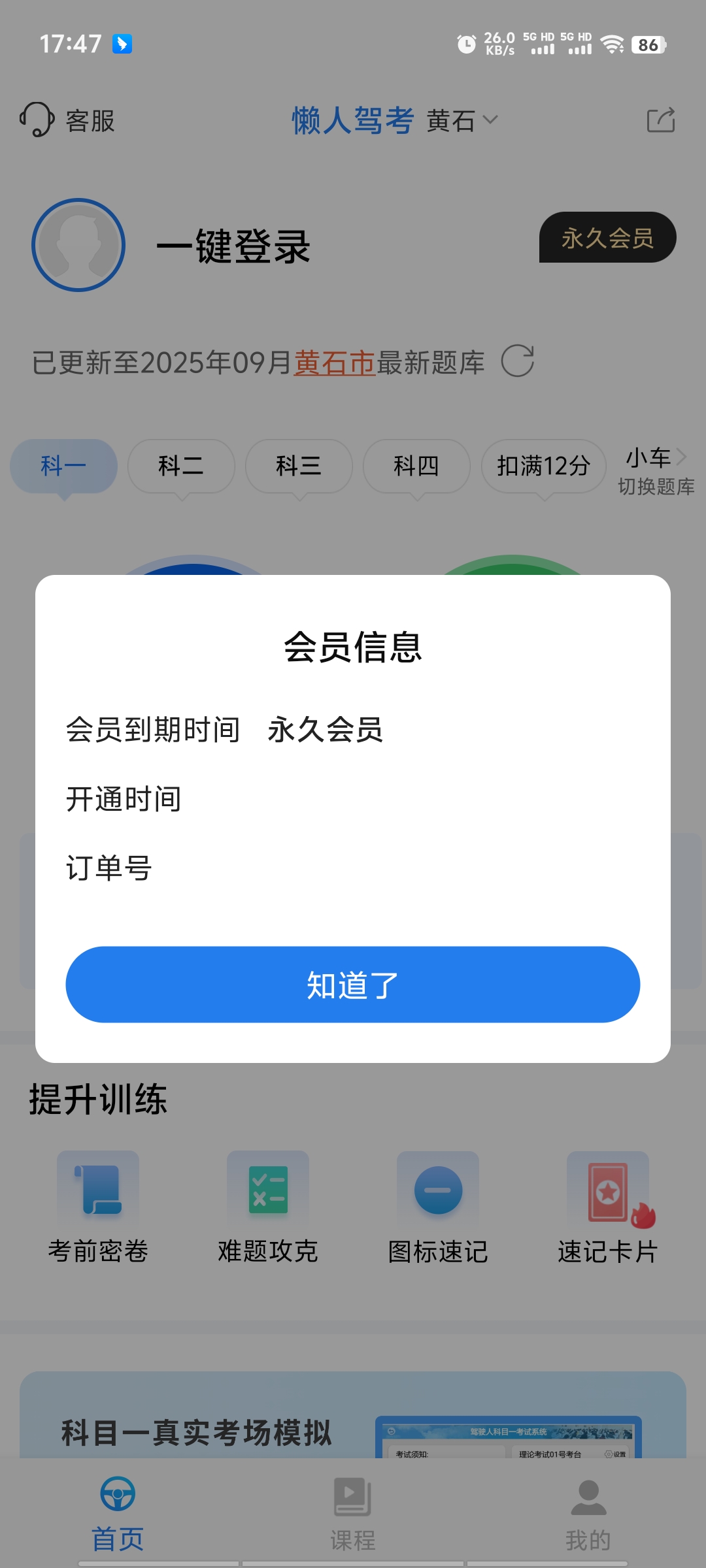Open the 扣满12分 tab

pos(543,466)
